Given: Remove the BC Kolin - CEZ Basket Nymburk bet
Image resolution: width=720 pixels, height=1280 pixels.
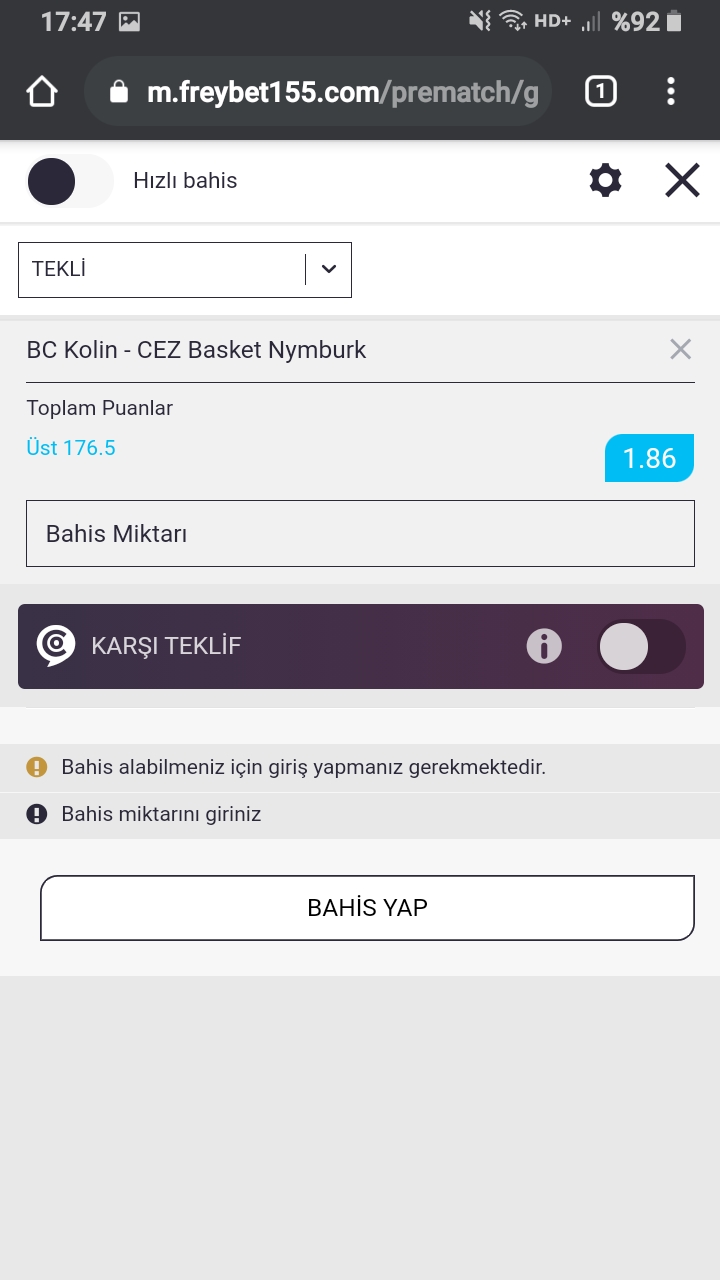Looking at the screenshot, I should coord(680,349).
